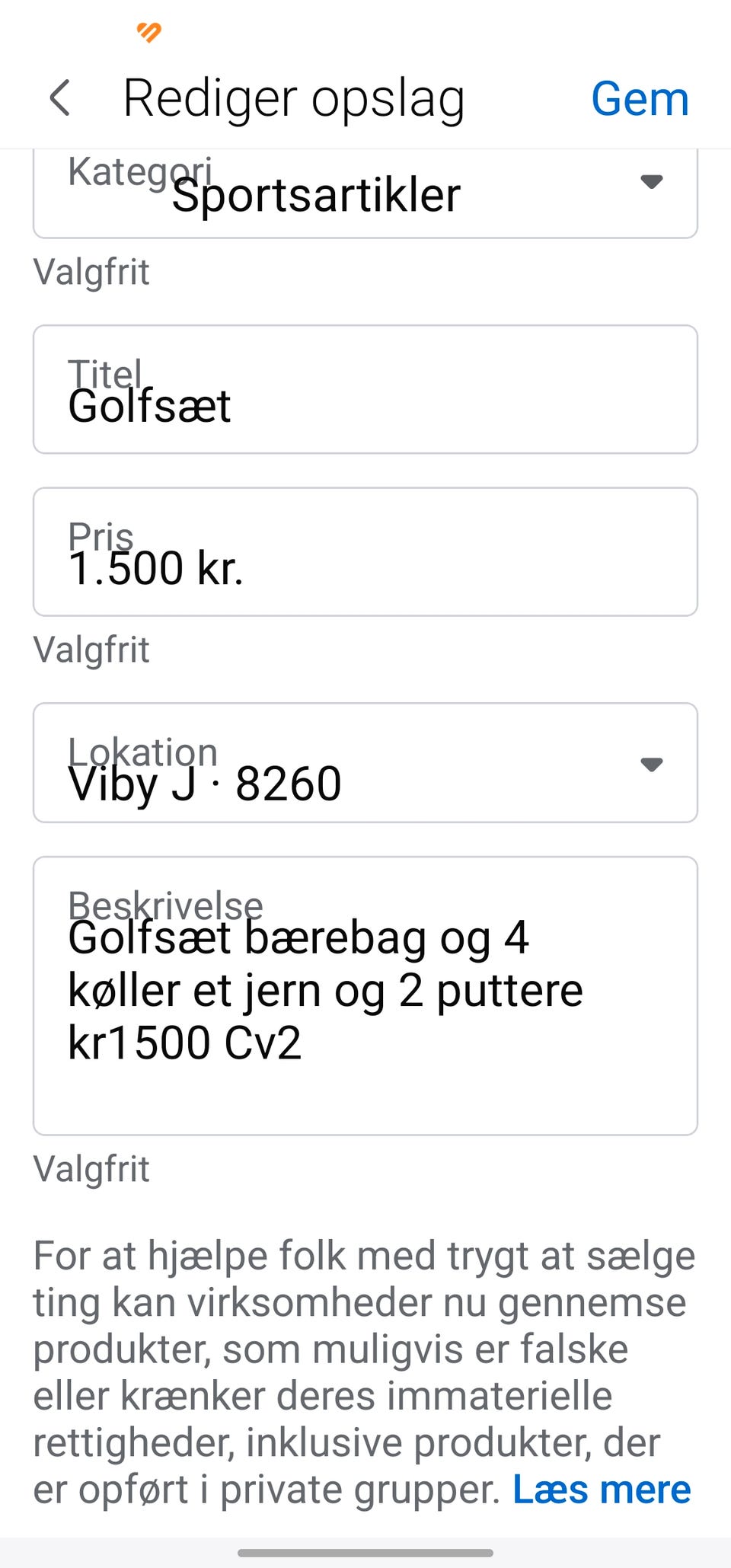Expand the Lokation dropdown Viby J

[365, 763]
